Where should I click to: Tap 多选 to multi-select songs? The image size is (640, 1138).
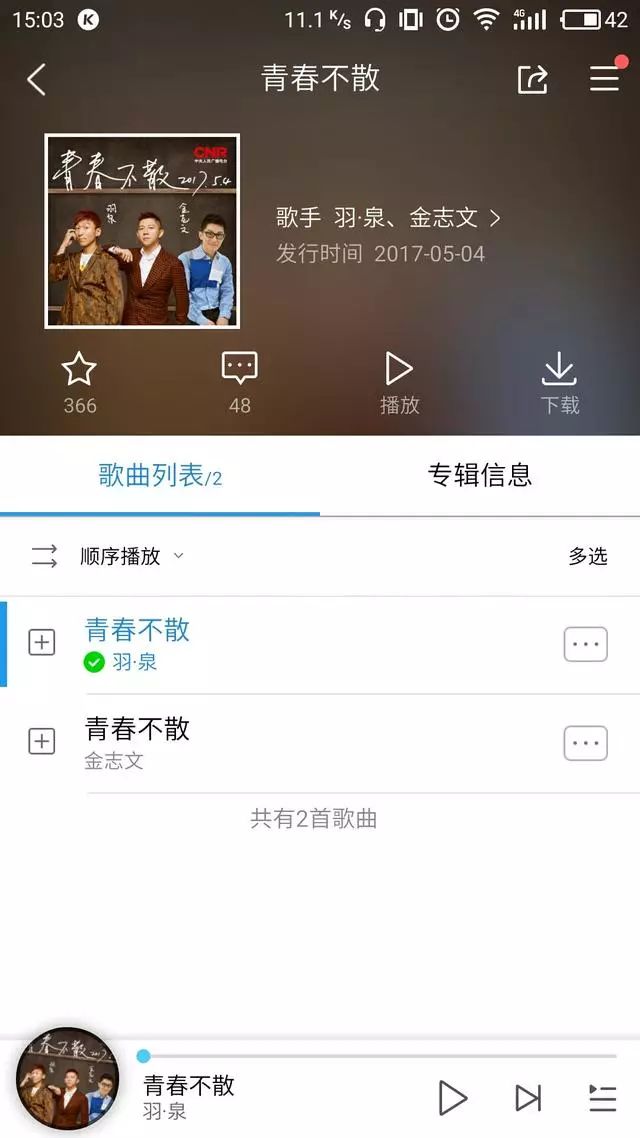pos(588,557)
